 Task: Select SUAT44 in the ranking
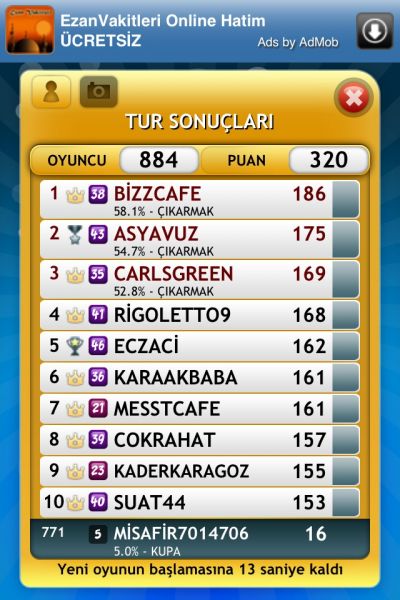pyautogui.click(x=199, y=503)
